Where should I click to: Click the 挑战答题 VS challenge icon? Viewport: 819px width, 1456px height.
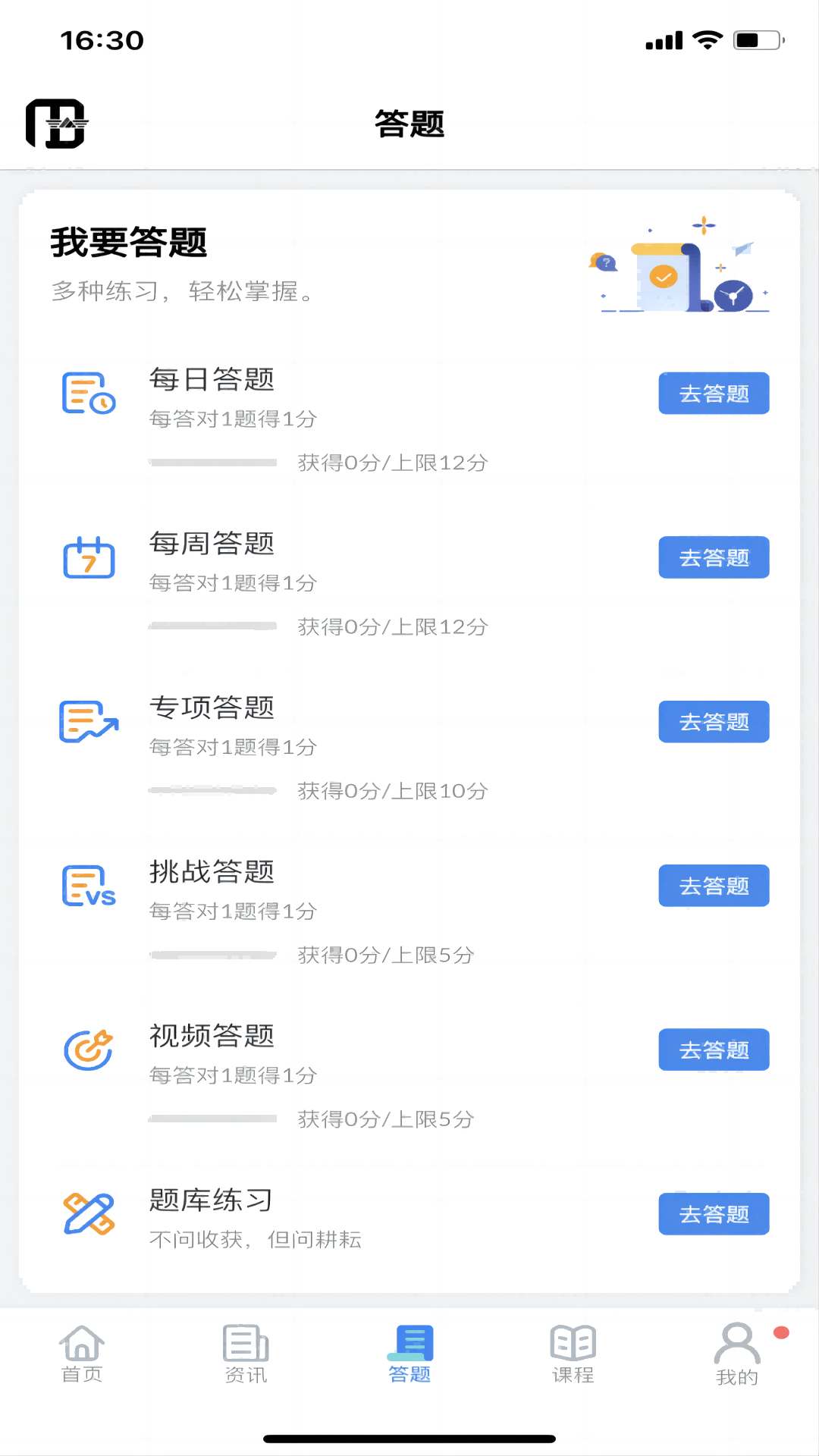88,886
